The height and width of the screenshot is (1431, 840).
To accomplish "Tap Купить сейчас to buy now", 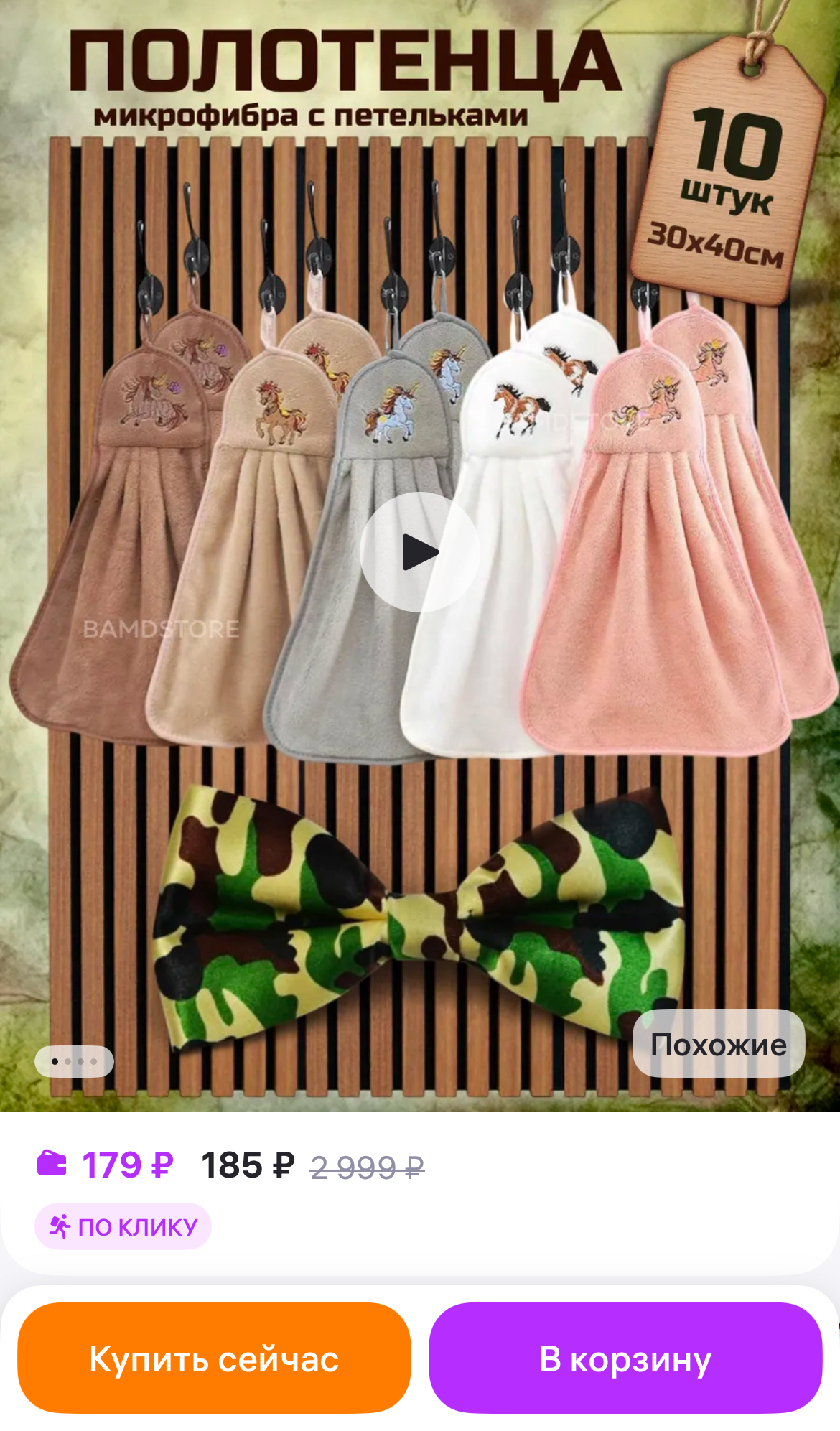I will pos(214,1358).
